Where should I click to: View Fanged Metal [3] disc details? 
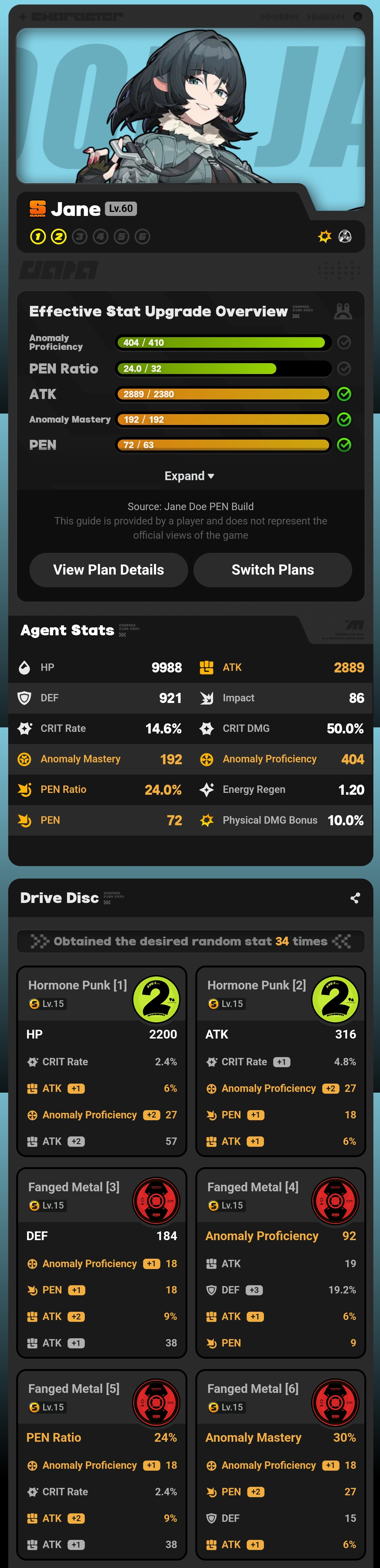point(101,1262)
